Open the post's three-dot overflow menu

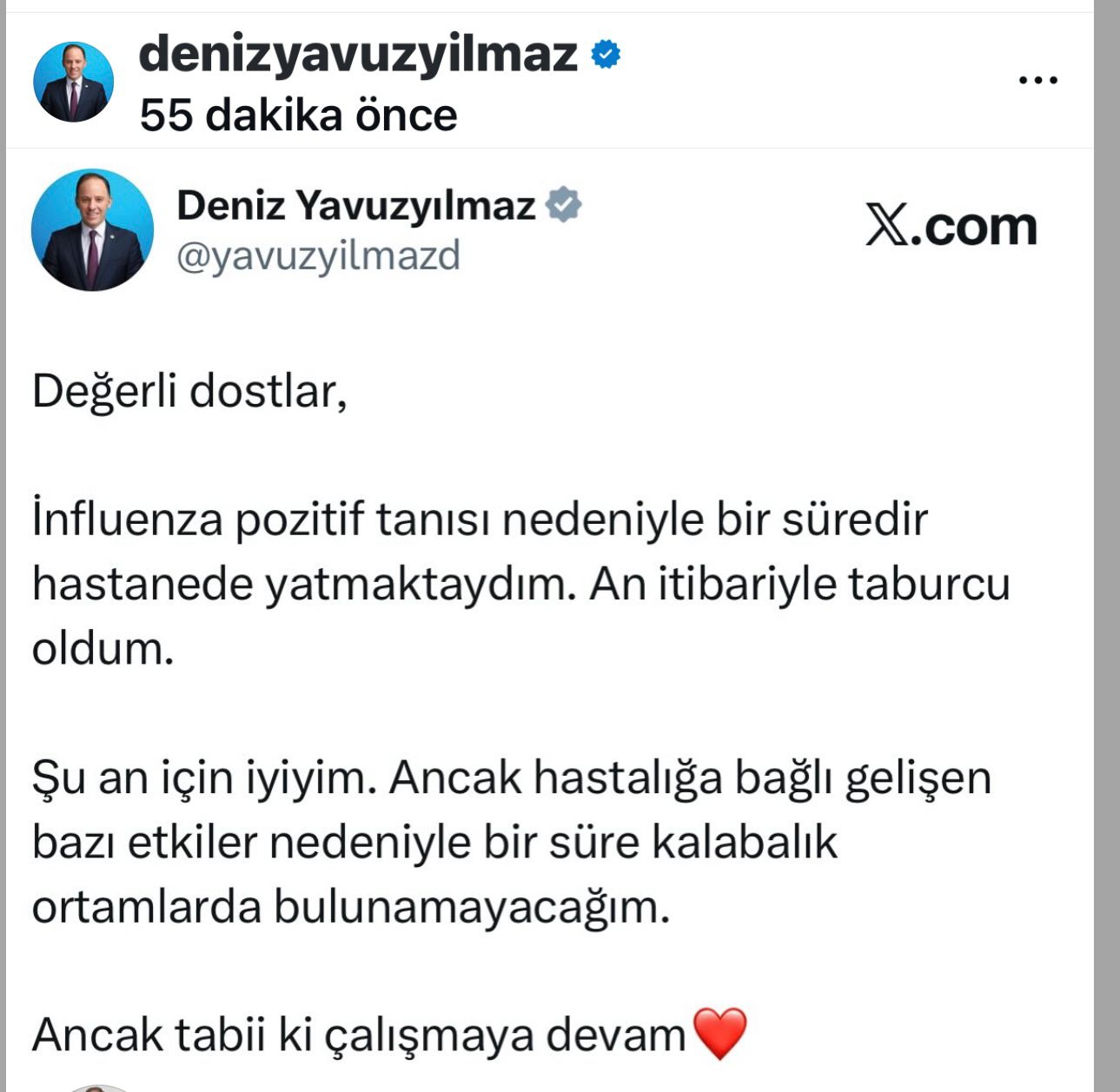coord(1037,81)
